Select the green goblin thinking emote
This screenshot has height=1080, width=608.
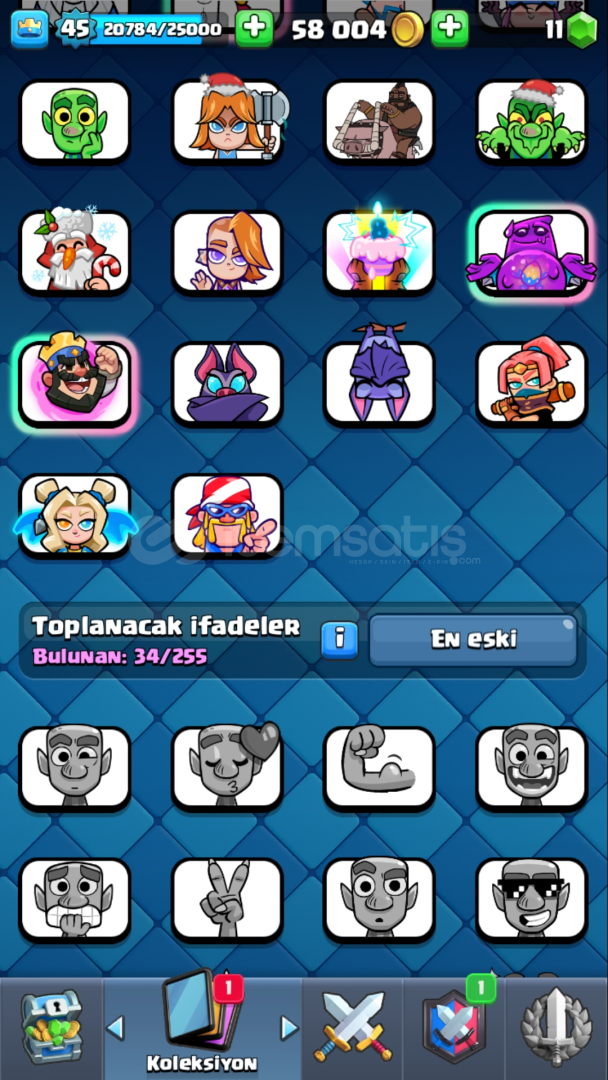click(74, 121)
